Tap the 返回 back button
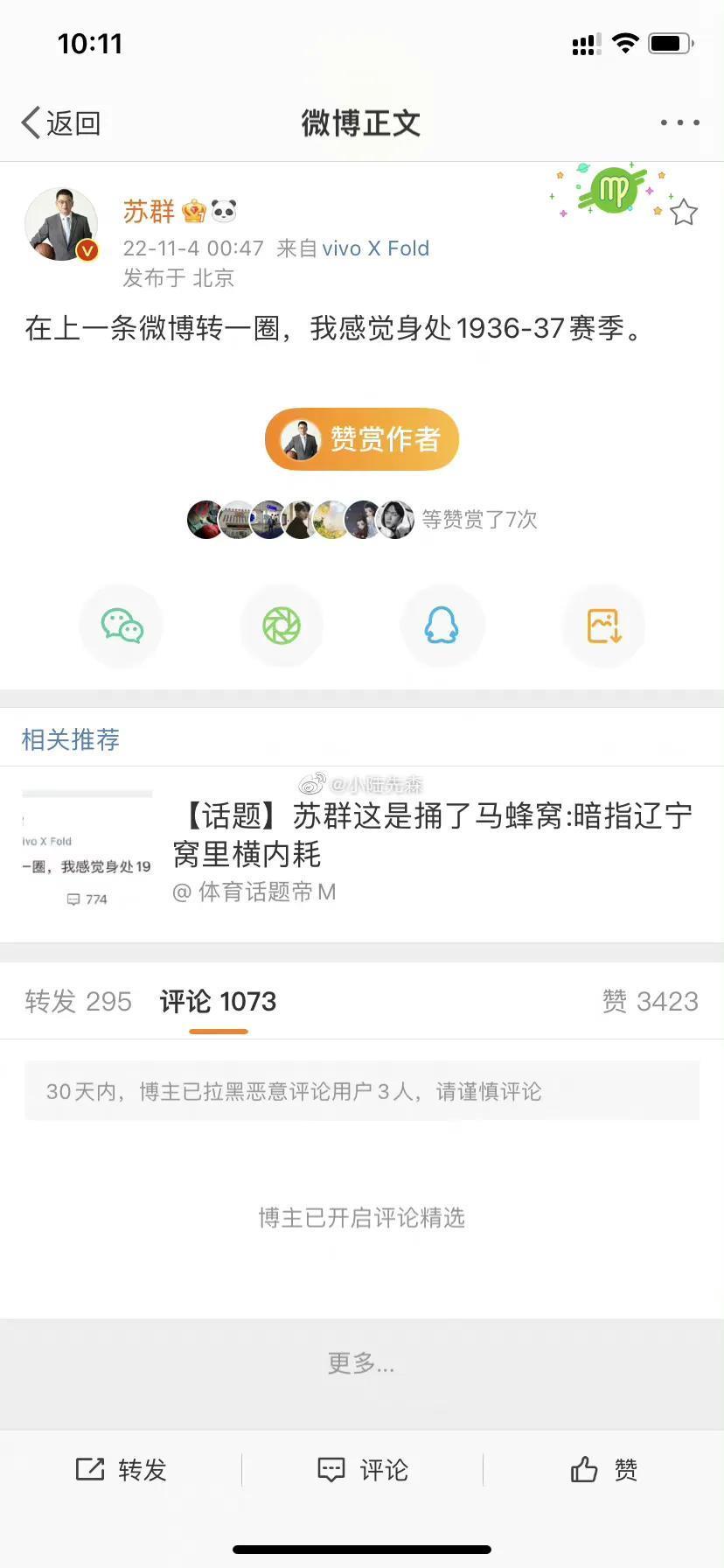Viewport: 724px width, 1568px height. pos(61,123)
